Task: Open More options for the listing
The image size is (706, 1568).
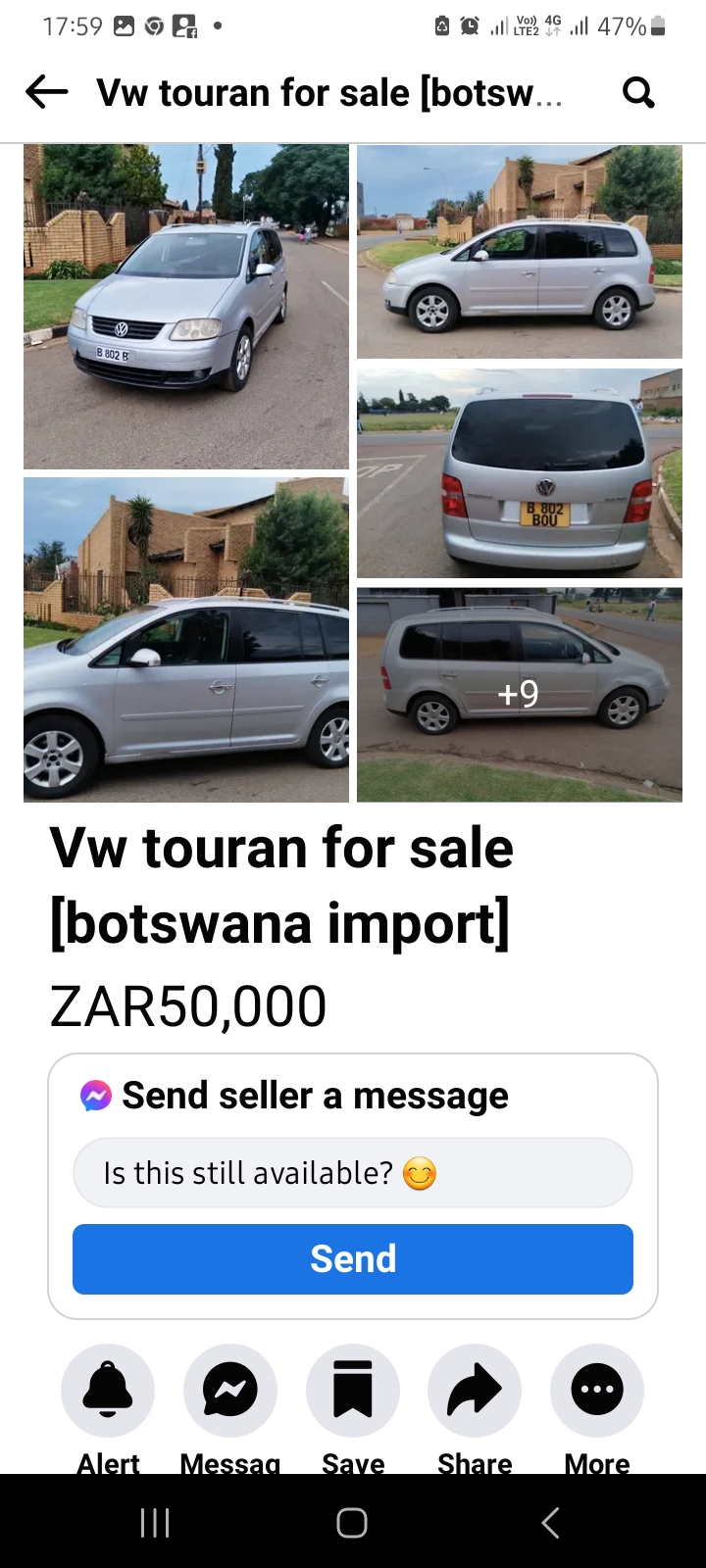Action: point(597,1391)
